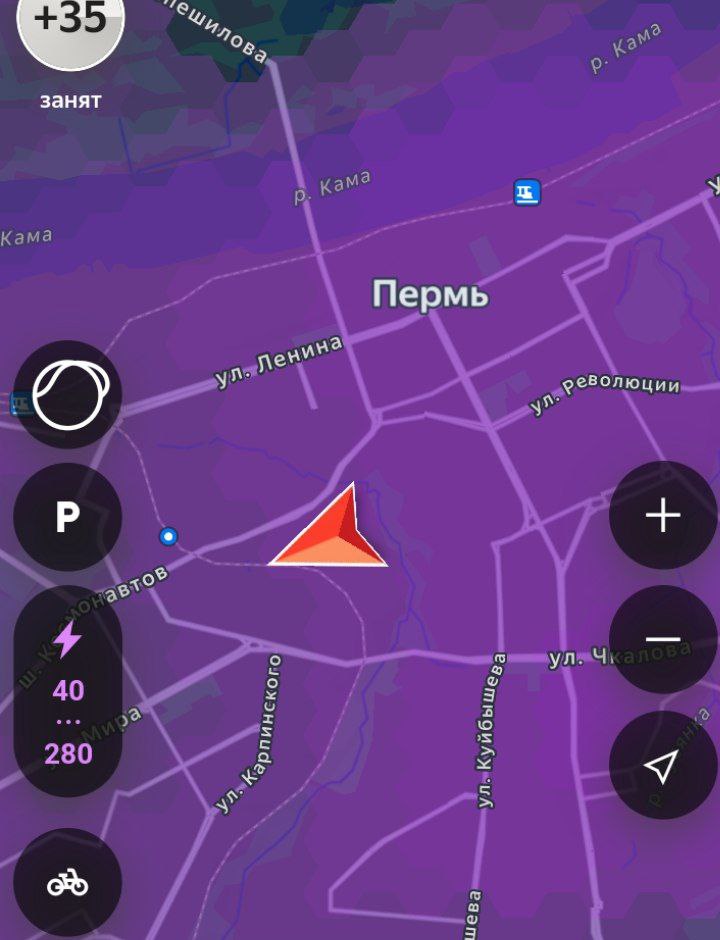Tap the tram stop marker near р. Кама

pos(527,192)
